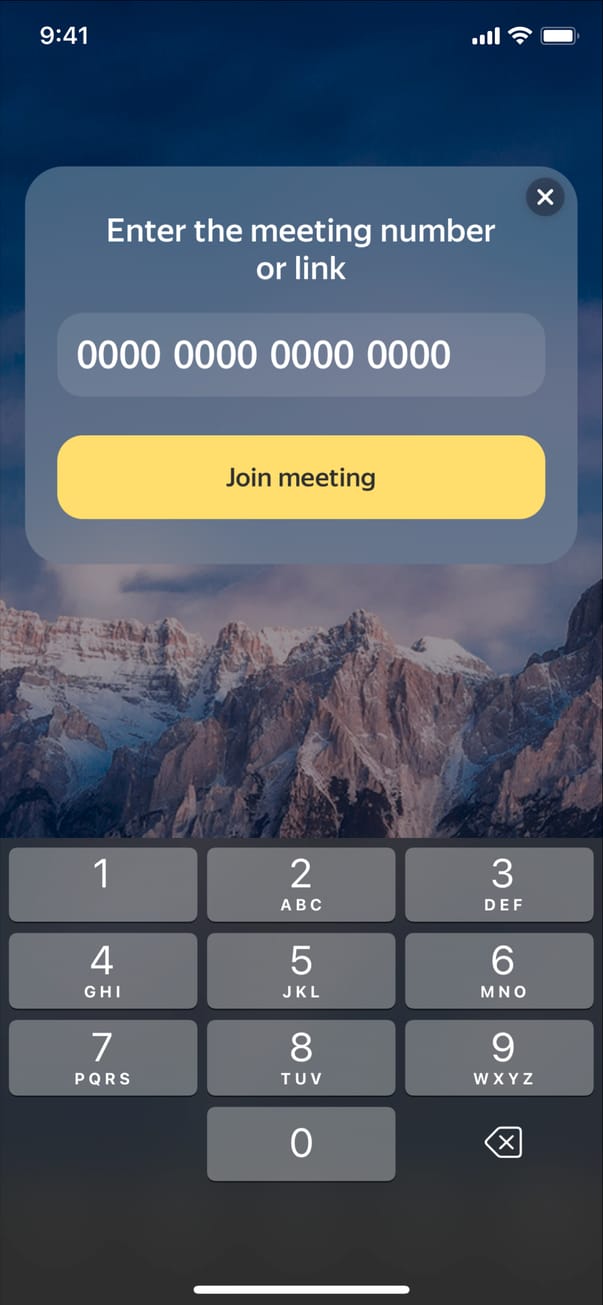
Task: Type digit 1 on the keypad
Action: coord(102,884)
